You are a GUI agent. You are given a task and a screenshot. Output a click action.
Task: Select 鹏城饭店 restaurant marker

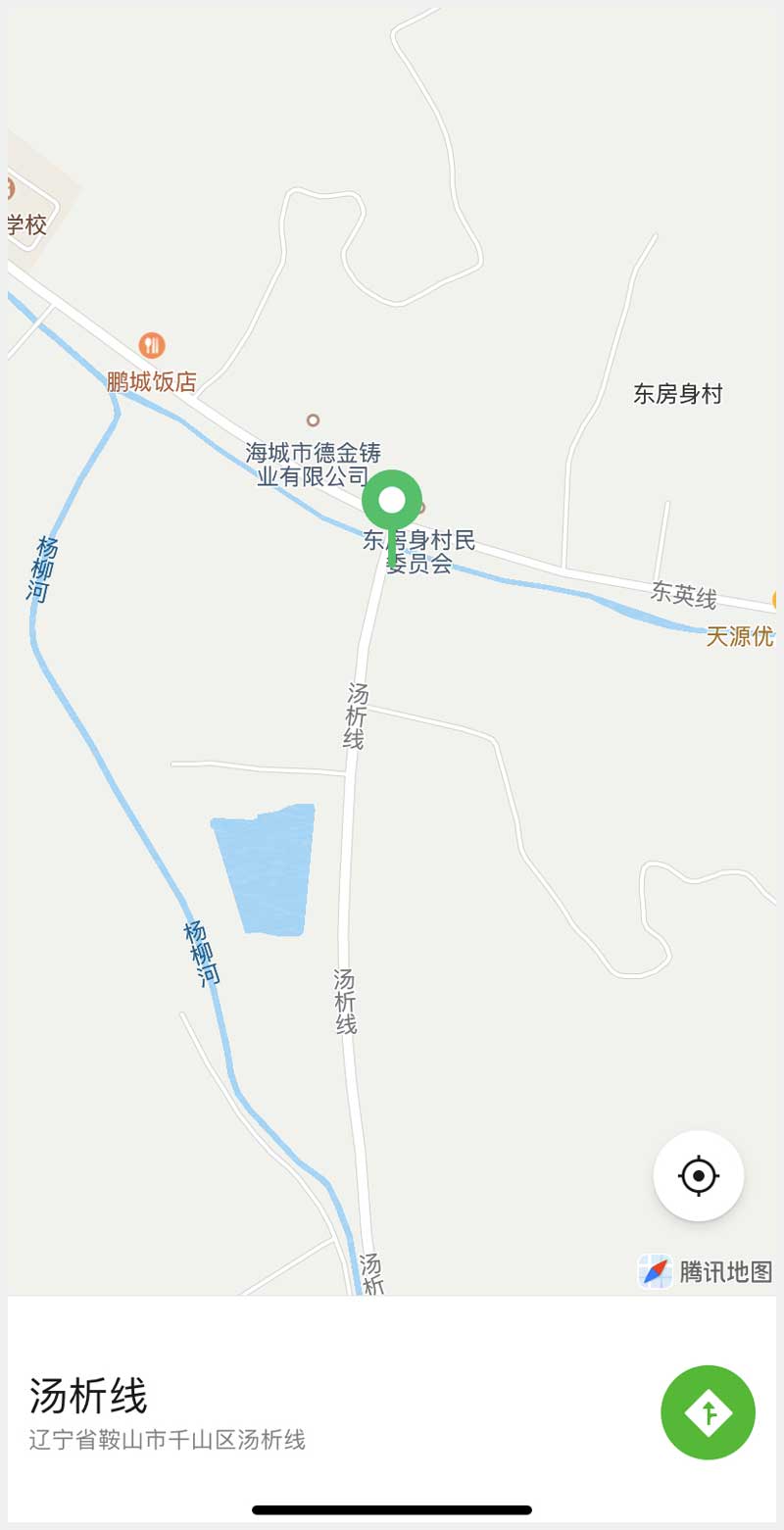152,346
